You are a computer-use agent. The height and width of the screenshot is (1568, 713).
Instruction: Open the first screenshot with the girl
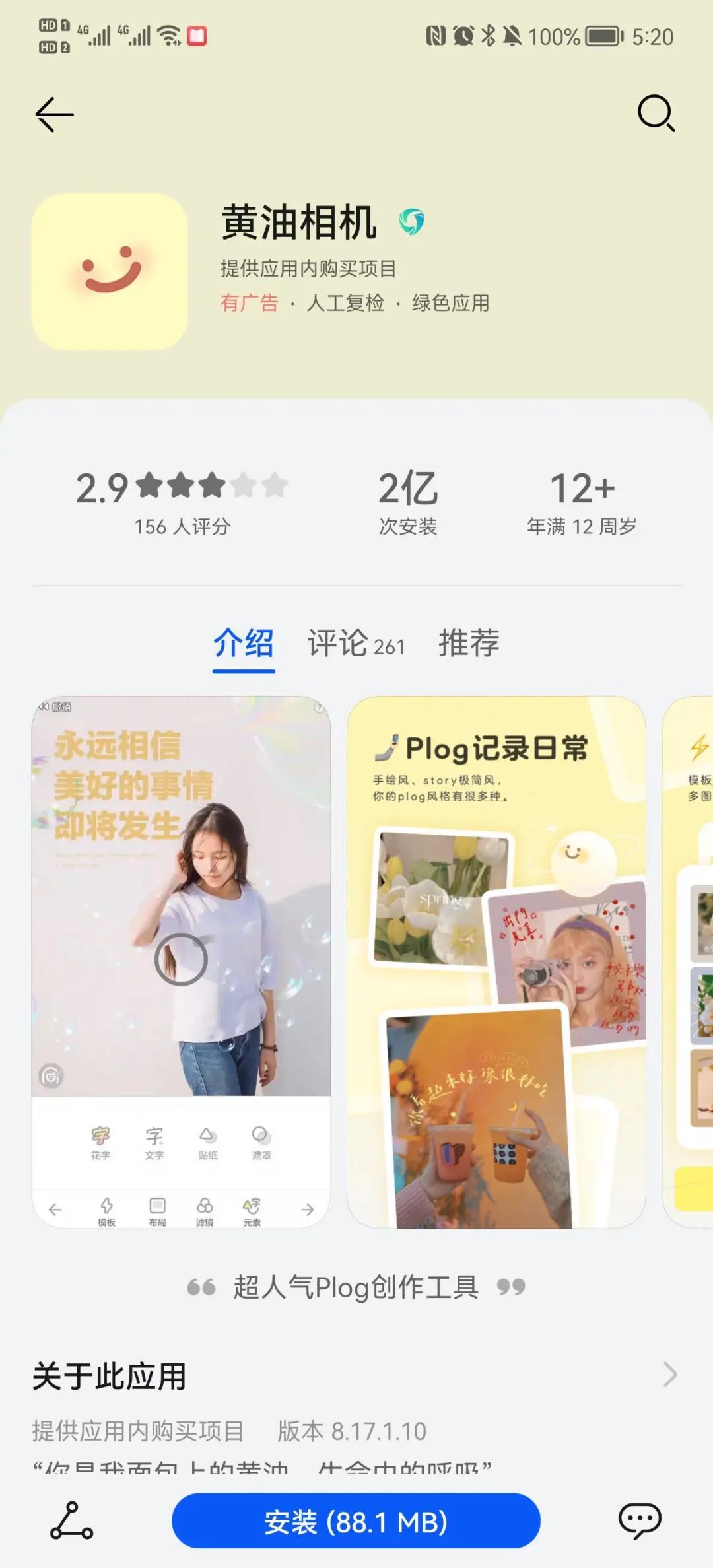[x=181, y=961]
